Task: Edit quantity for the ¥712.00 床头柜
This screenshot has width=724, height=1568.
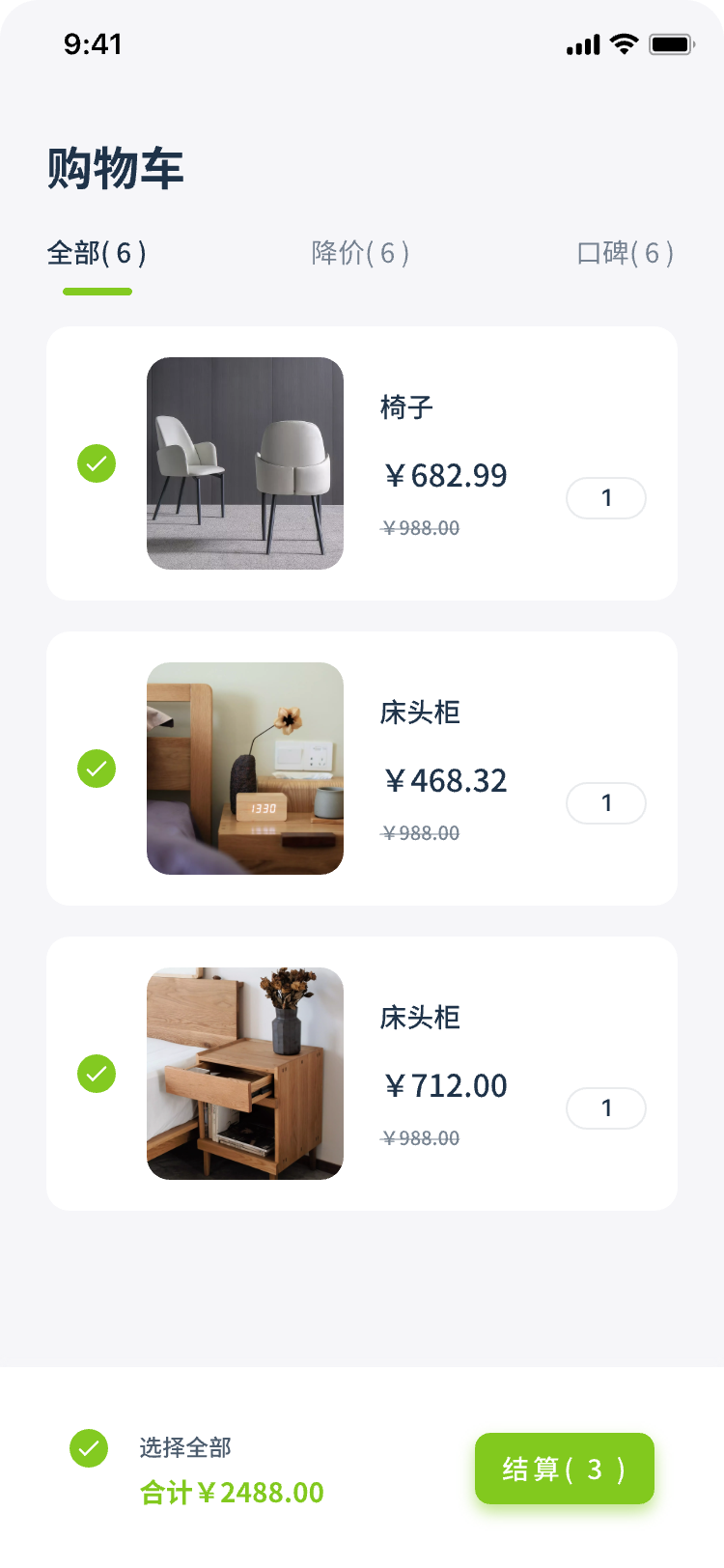Action: [605, 1108]
